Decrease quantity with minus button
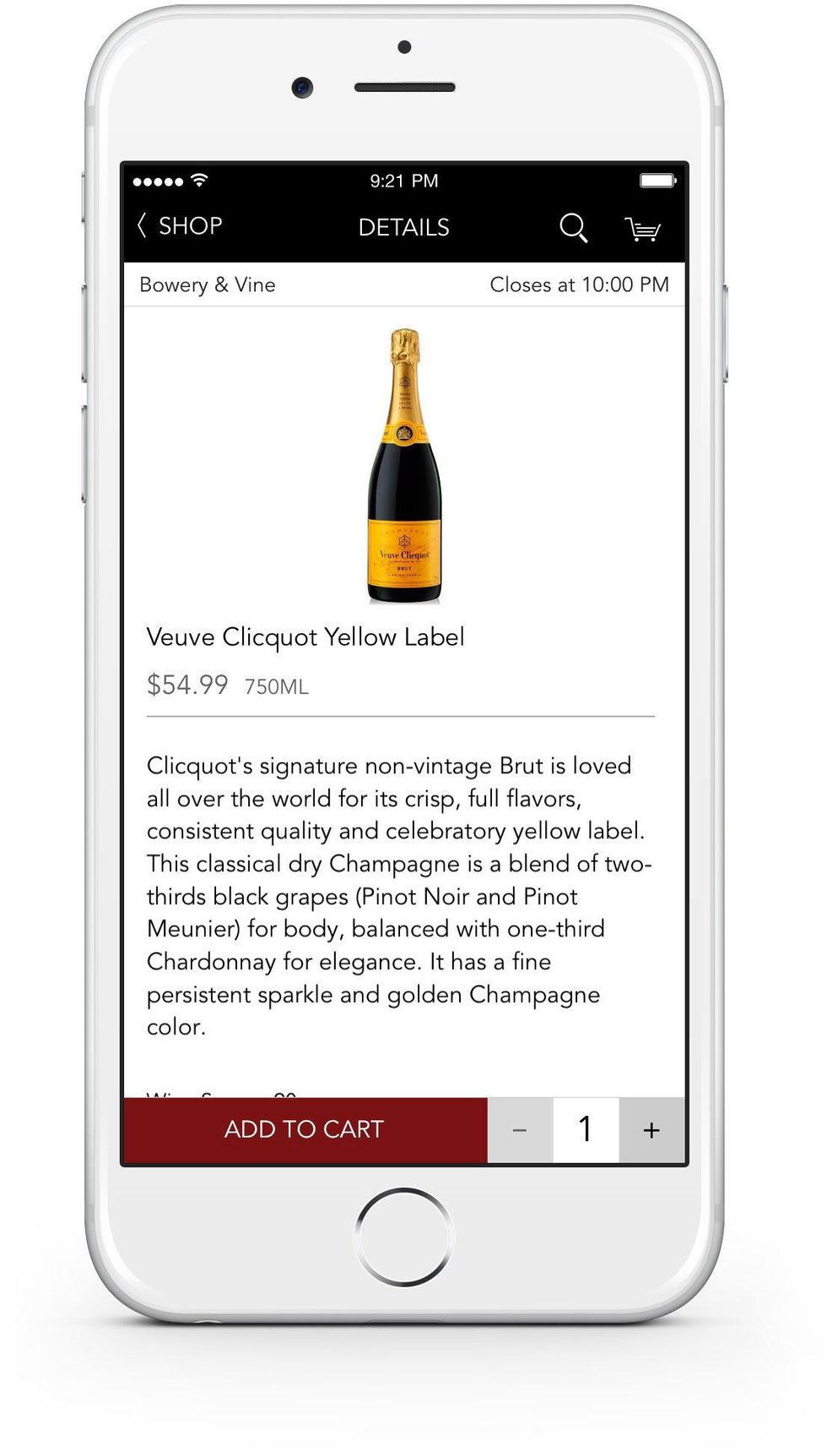This screenshot has width=827, height=1456. point(520,1130)
